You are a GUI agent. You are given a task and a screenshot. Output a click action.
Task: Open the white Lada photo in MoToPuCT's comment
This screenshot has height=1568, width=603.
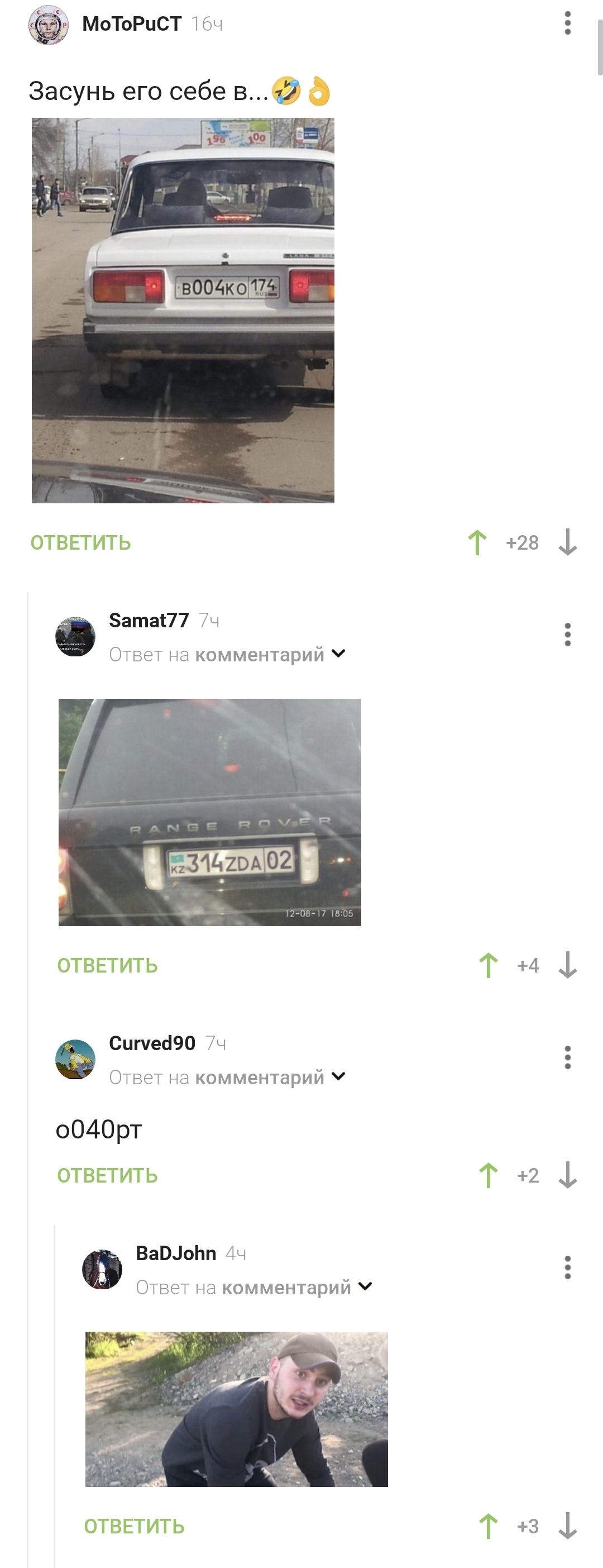click(183, 311)
